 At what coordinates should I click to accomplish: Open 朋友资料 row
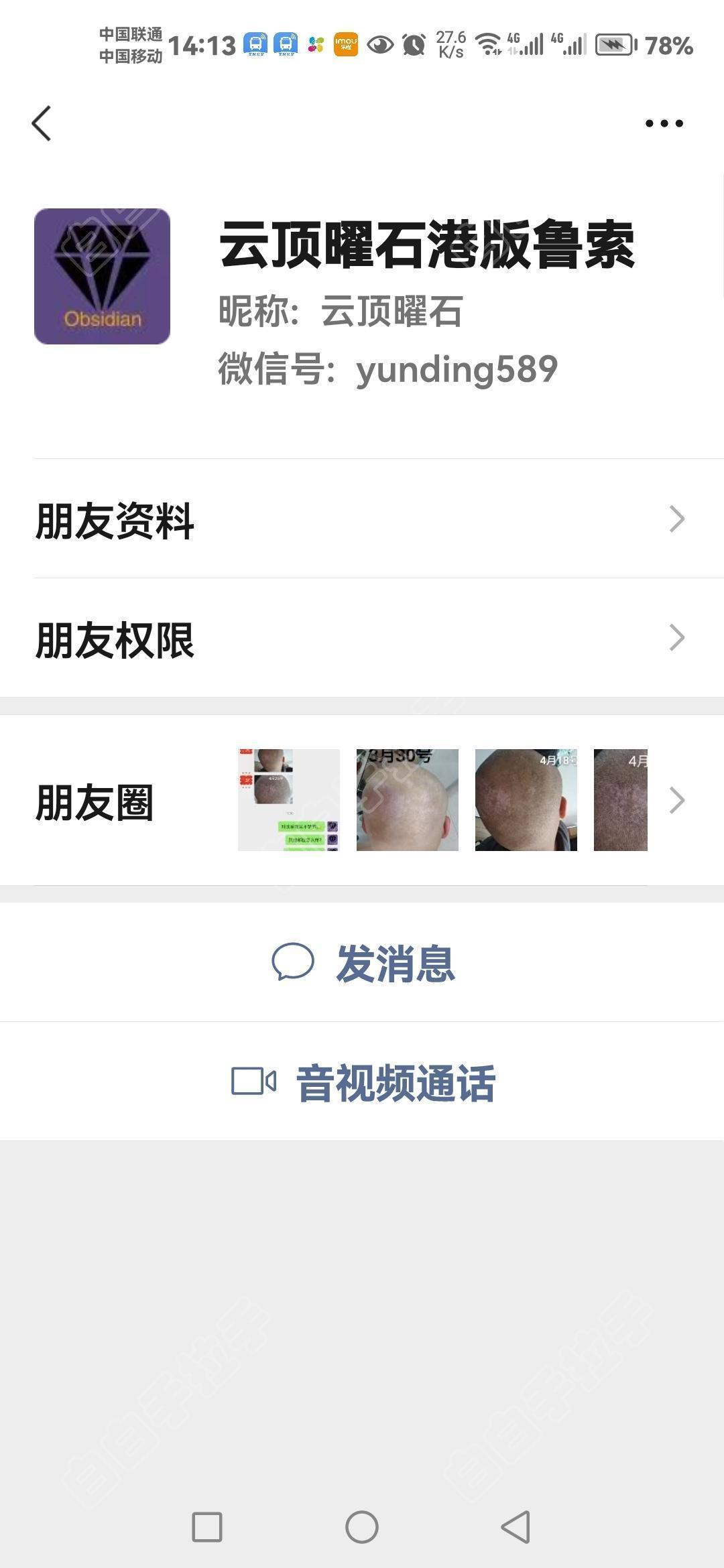pyautogui.click(x=362, y=519)
